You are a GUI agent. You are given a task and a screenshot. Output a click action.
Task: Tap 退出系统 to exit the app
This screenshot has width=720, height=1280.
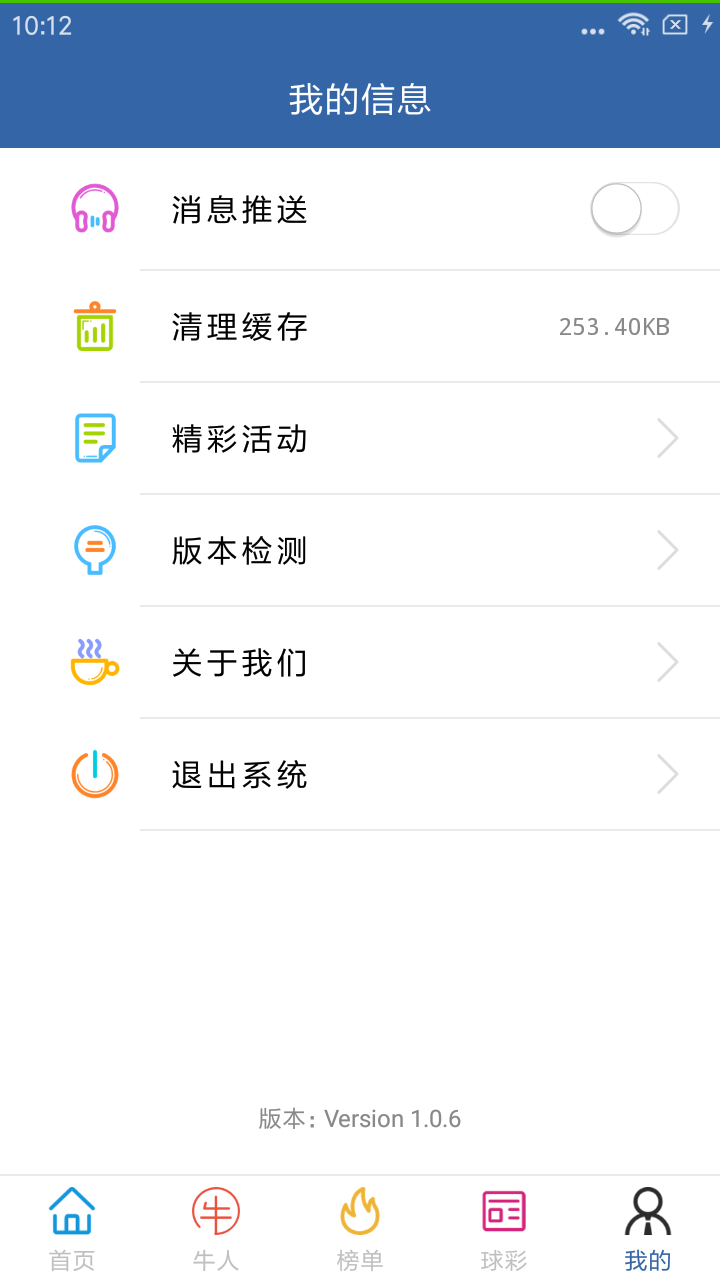pyautogui.click(x=240, y=774)
